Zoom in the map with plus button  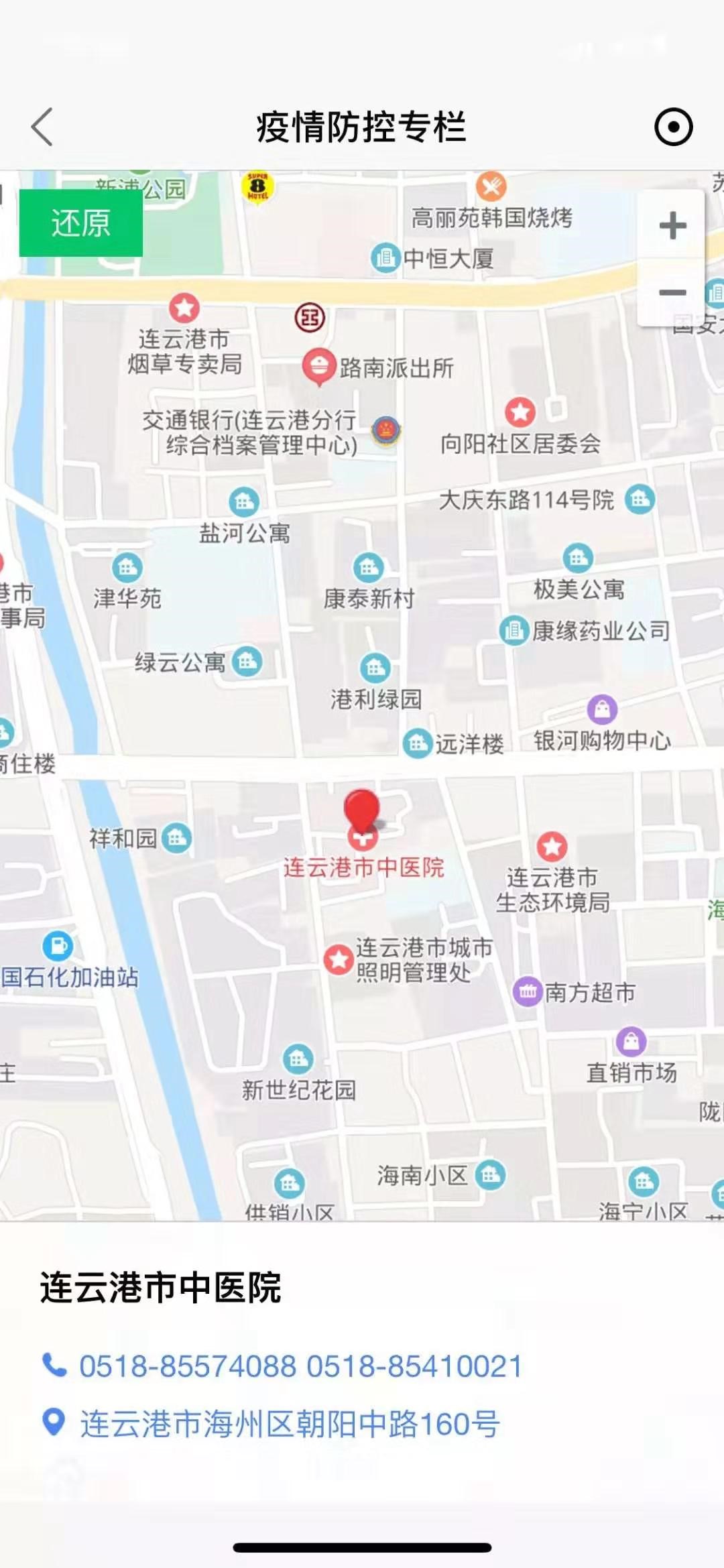[672, 226]
